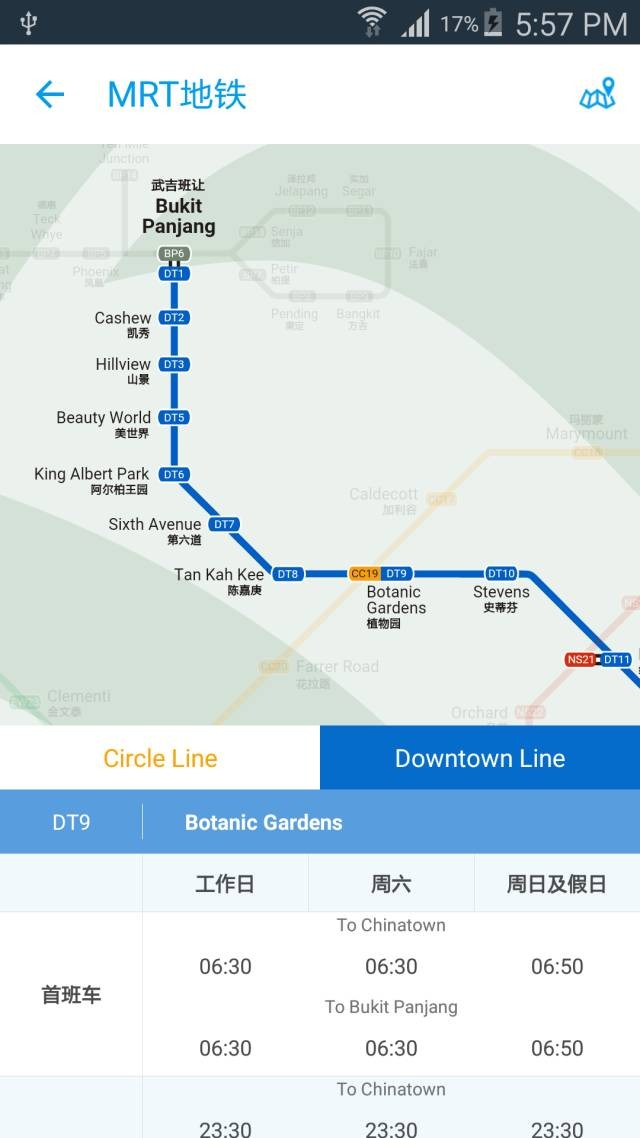Image resolution: width=640 pixels, height=1138 pixels.
Task: Tap the DT11 station marker
Action: click(616, 660)
